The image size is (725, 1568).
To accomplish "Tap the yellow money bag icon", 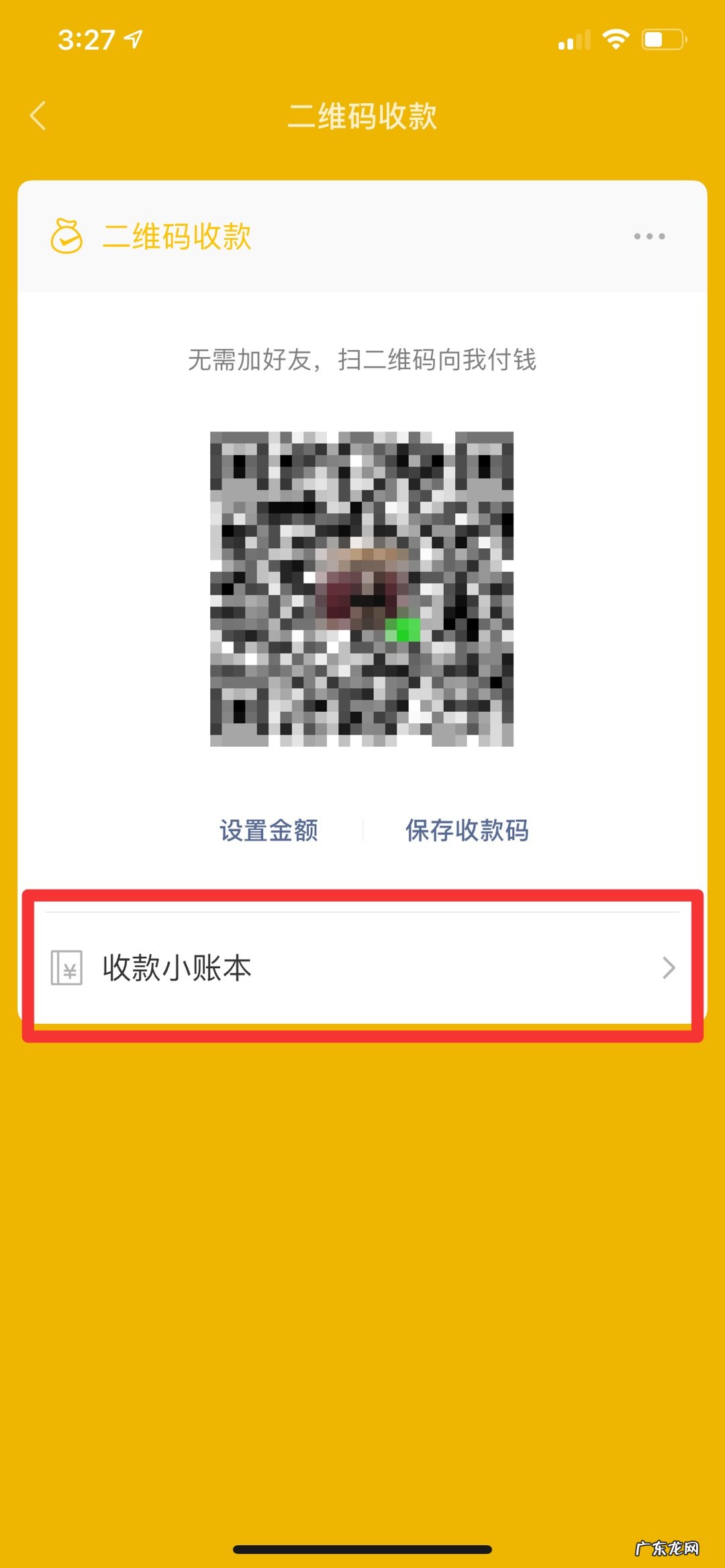I will 67,236.
